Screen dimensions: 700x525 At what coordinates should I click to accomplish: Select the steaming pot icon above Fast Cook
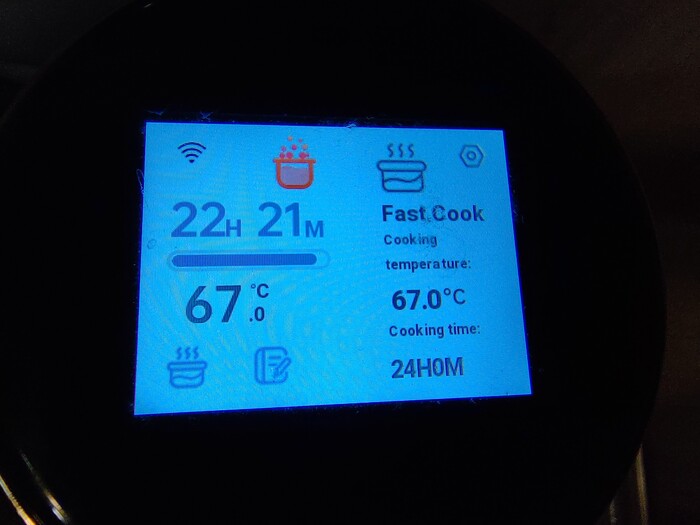click(401, 167)
